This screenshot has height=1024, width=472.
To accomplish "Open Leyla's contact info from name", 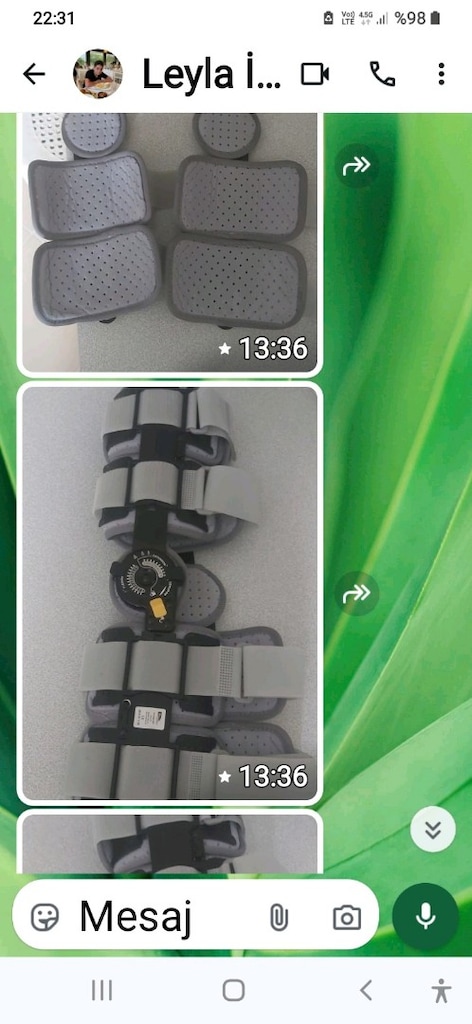I will pyautogui.click(x=211, y=74).
